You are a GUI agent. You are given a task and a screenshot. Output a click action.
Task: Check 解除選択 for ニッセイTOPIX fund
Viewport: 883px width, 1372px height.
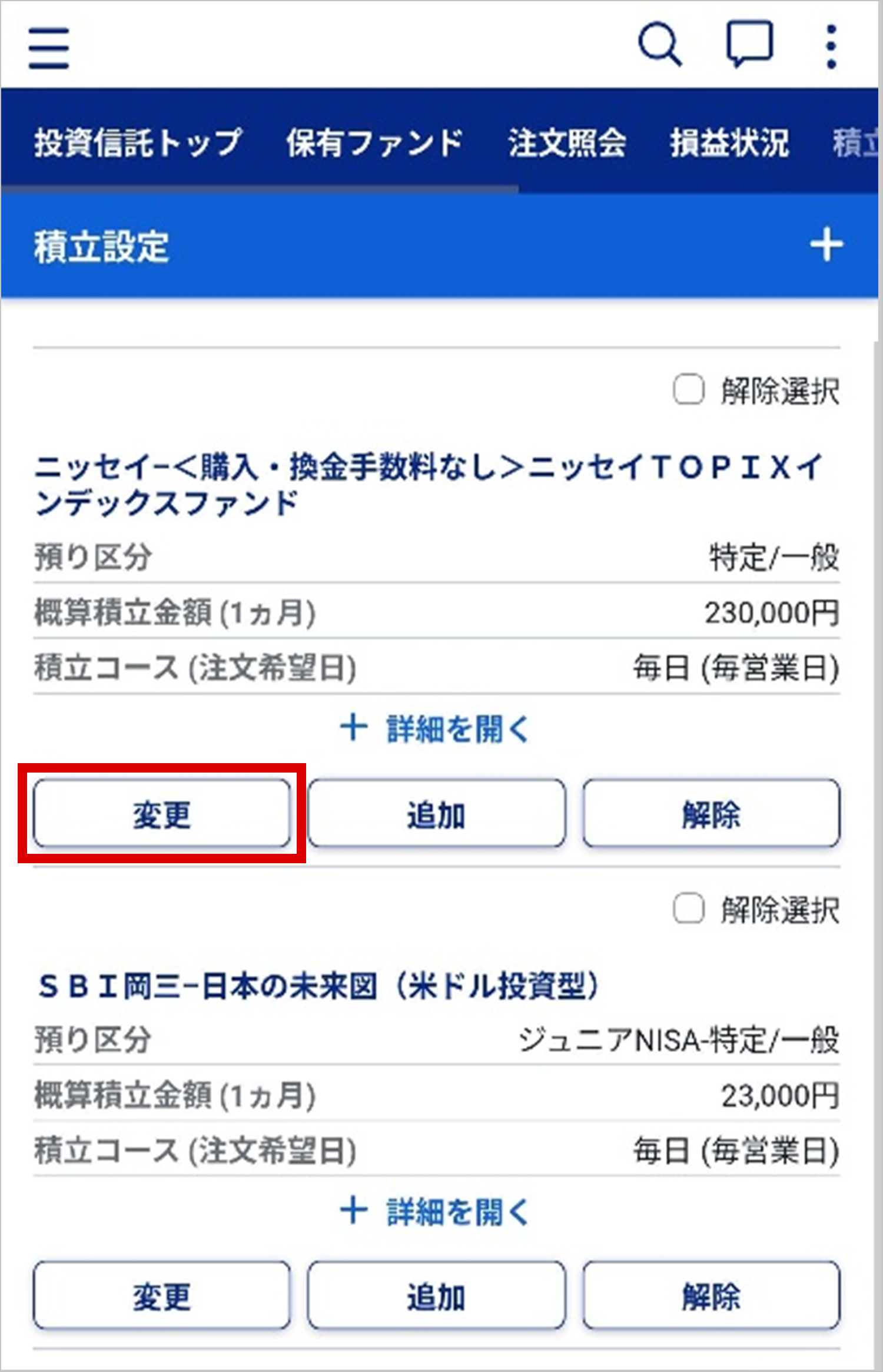[x=689, y=390]
